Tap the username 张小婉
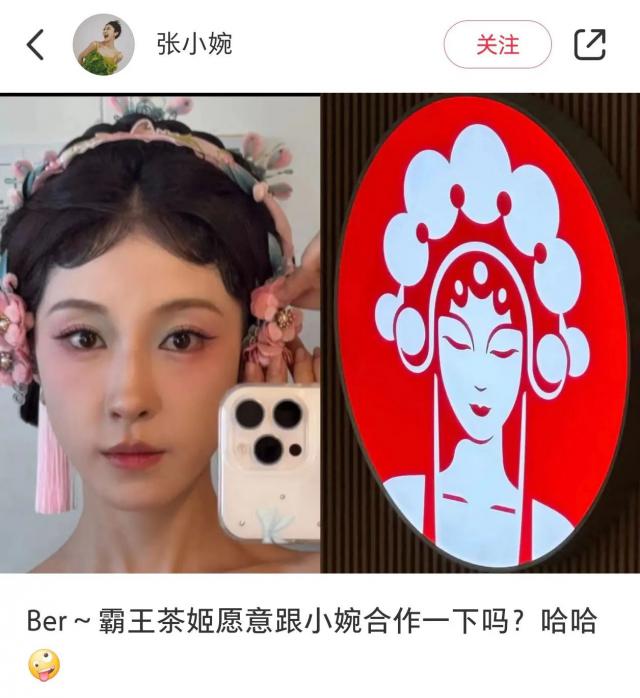The image size is (640, 698). (x=194, y=44)
